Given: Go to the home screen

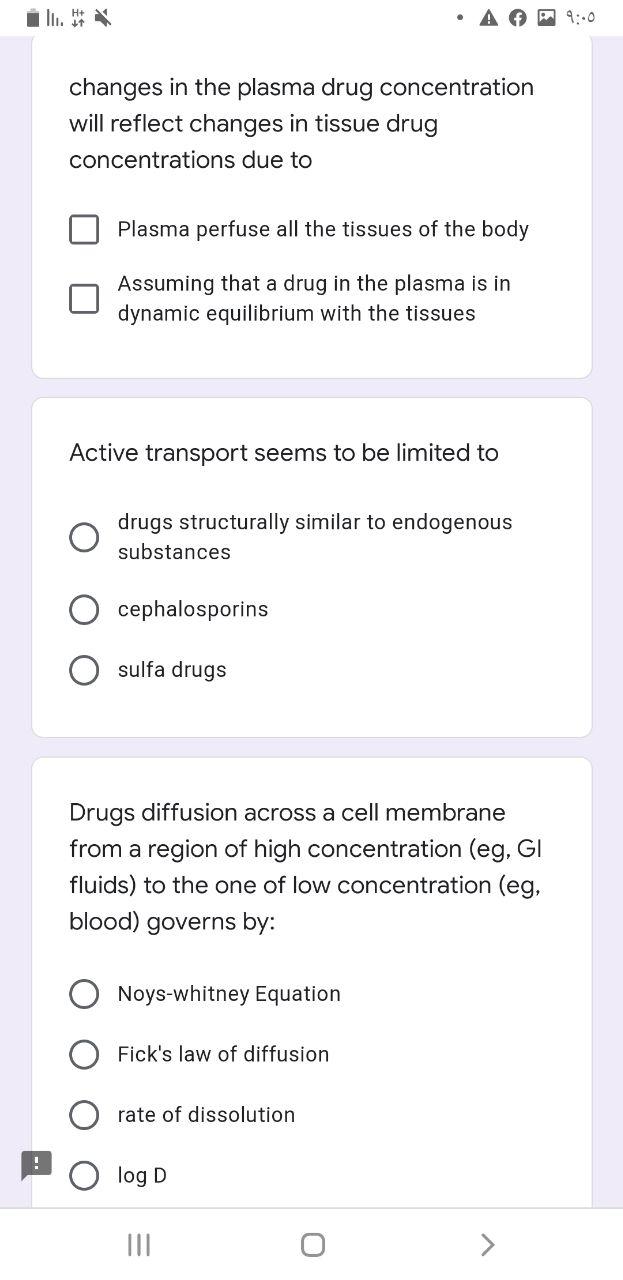Looking at the screenshot, I should 312,1244.
